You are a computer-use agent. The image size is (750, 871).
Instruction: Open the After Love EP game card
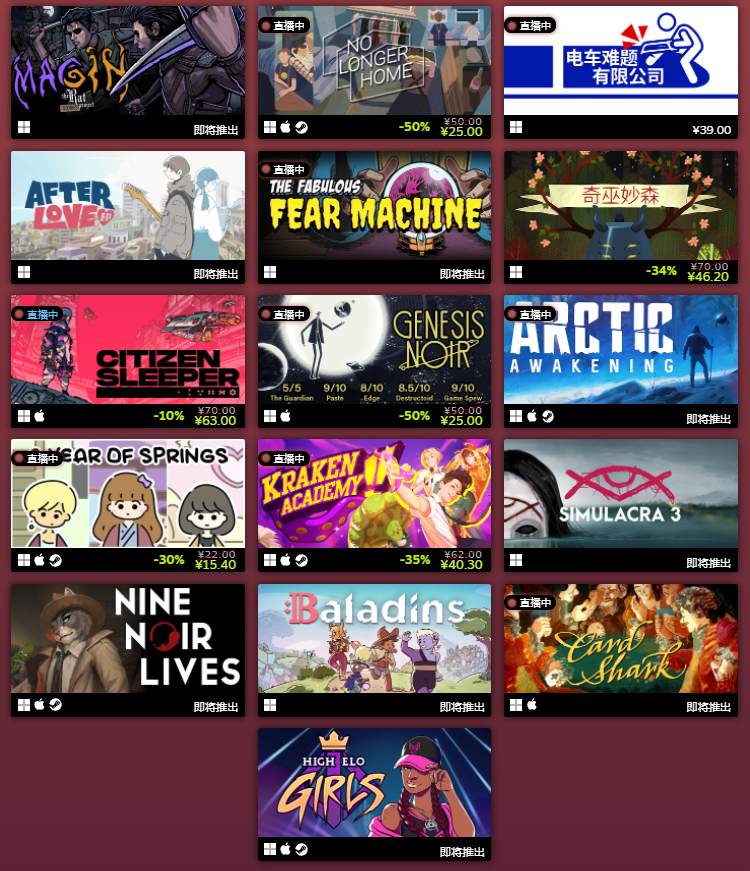[x=127, y=206]
